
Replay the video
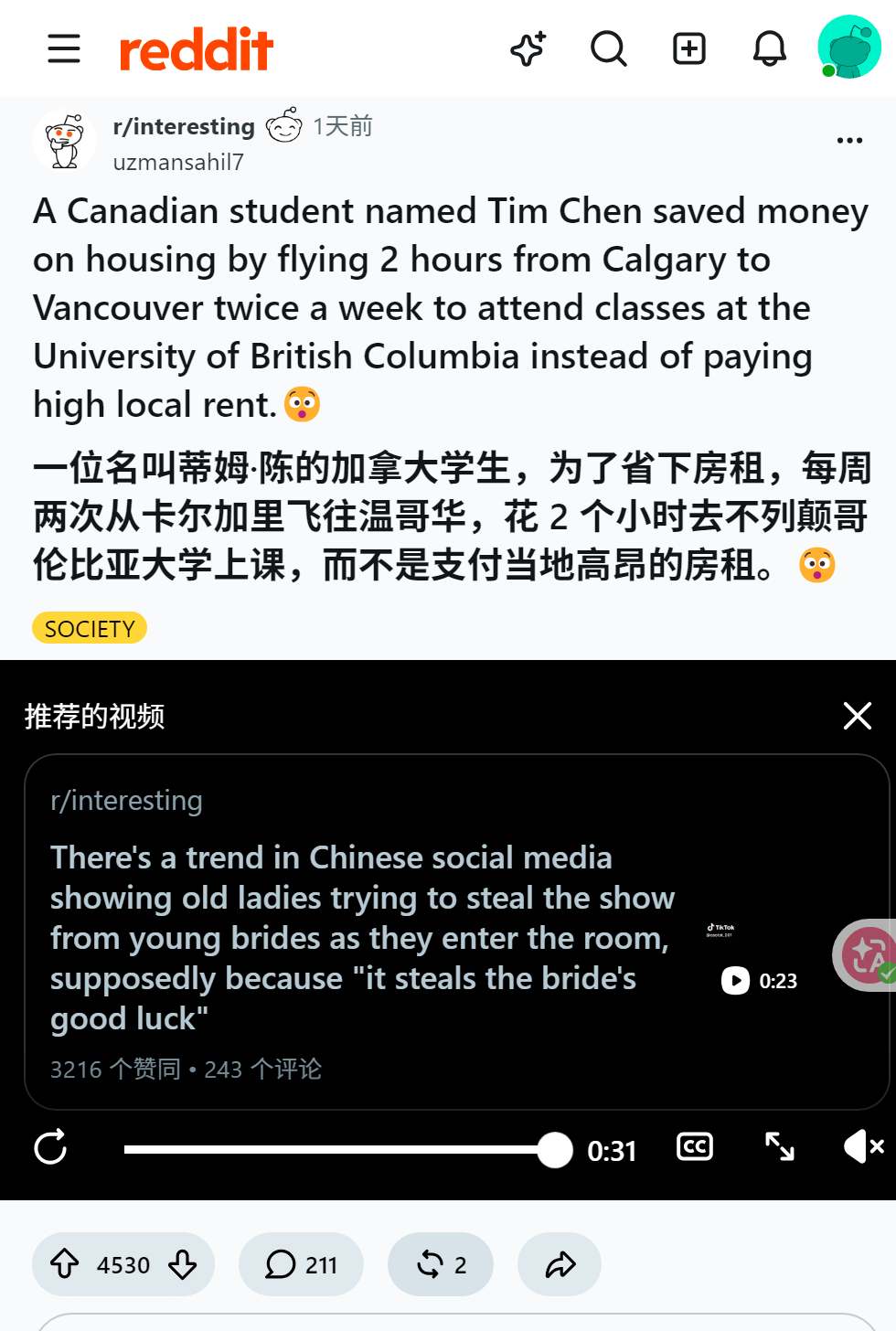pos(50,1147)
